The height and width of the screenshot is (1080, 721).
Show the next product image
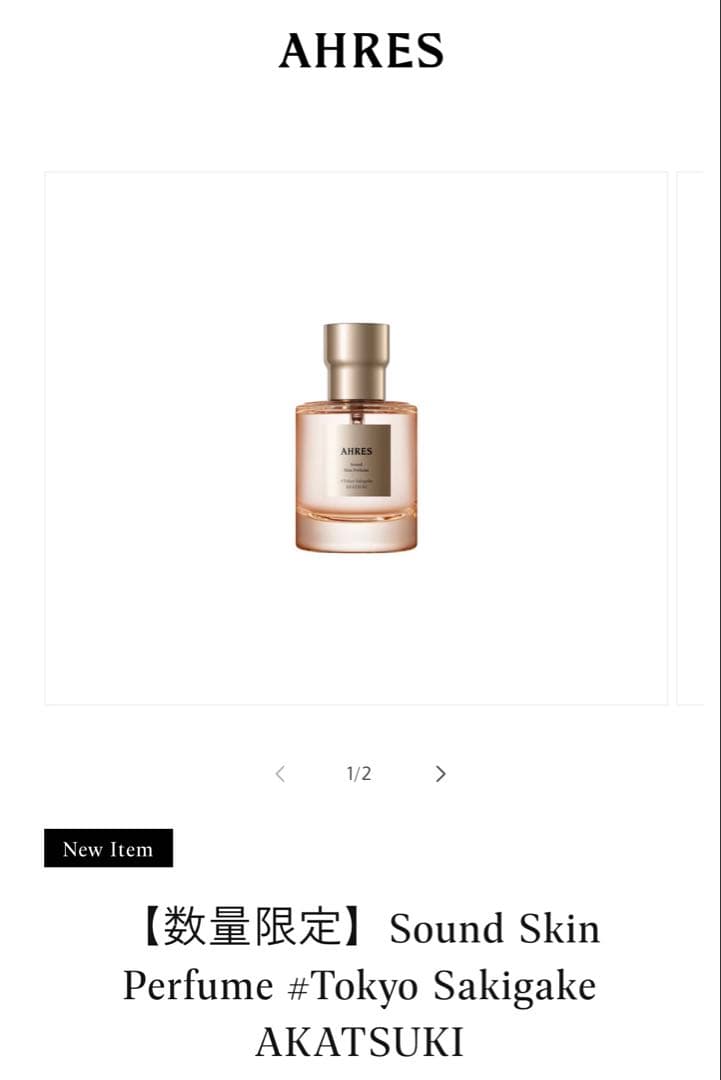[440, 773]
